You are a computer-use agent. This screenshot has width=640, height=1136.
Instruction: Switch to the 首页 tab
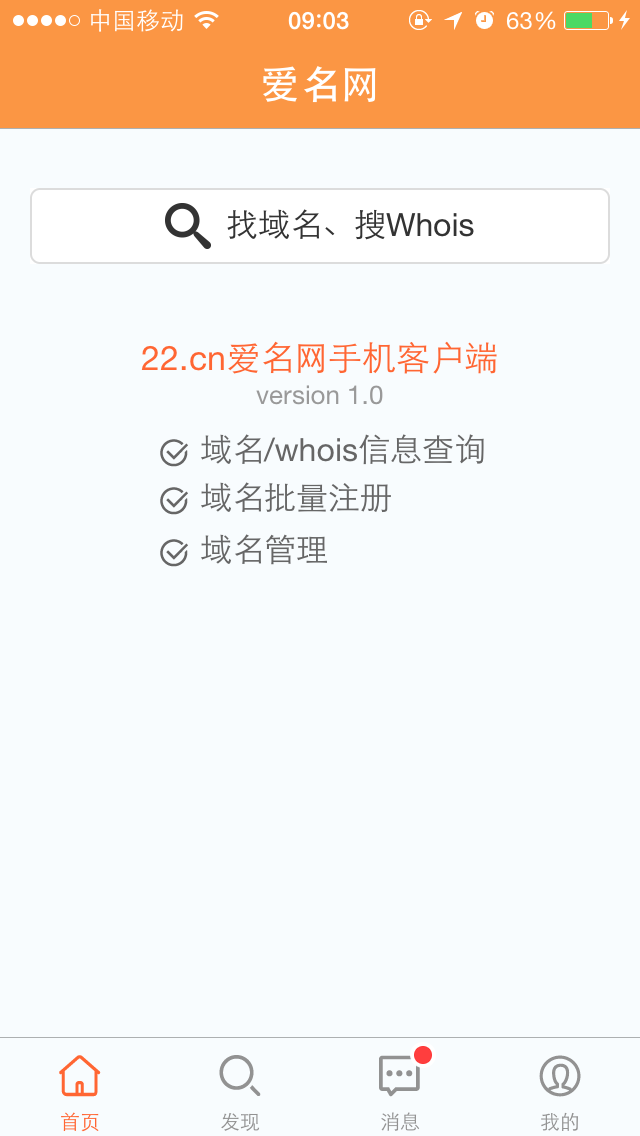point(80,1088)
